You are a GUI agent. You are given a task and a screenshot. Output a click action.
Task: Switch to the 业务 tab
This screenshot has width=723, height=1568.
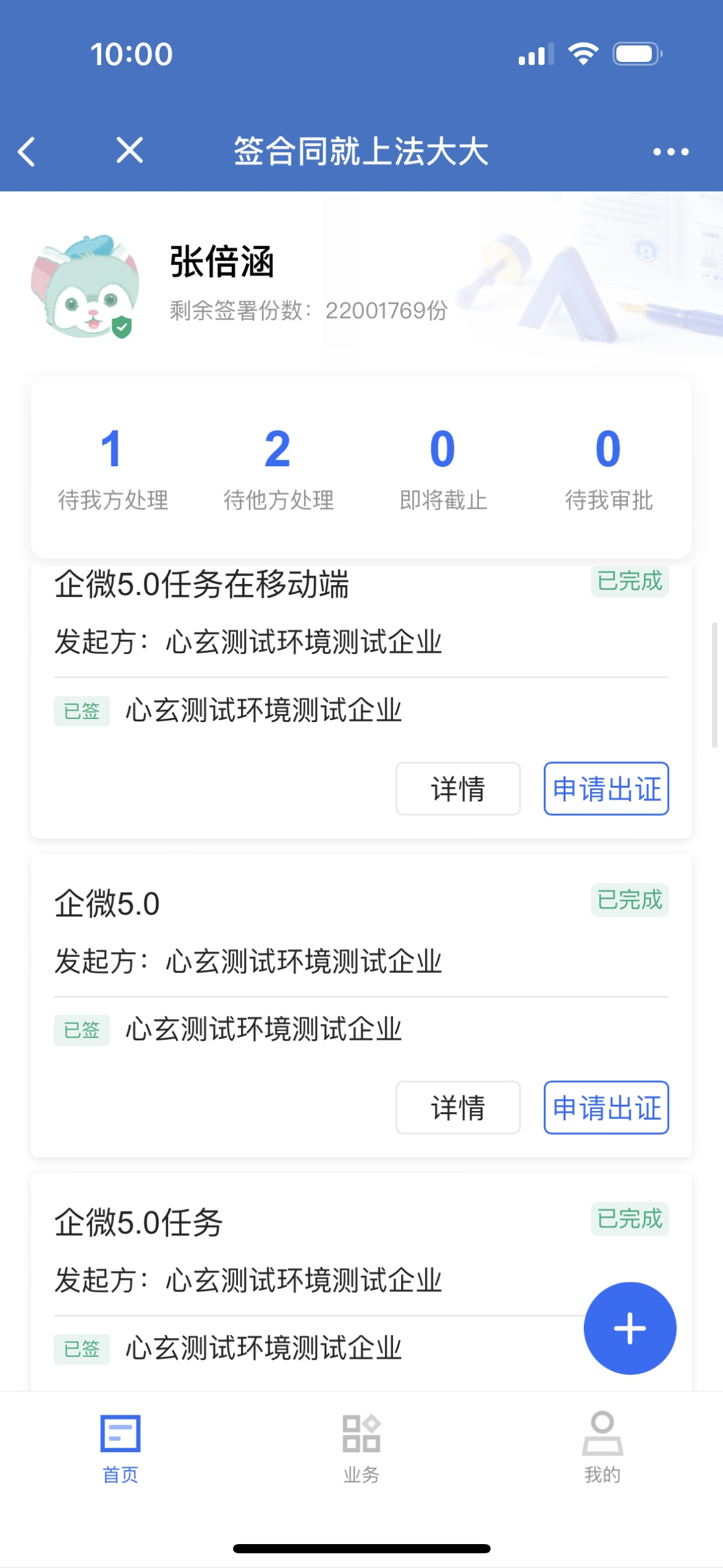point(361,1448)
